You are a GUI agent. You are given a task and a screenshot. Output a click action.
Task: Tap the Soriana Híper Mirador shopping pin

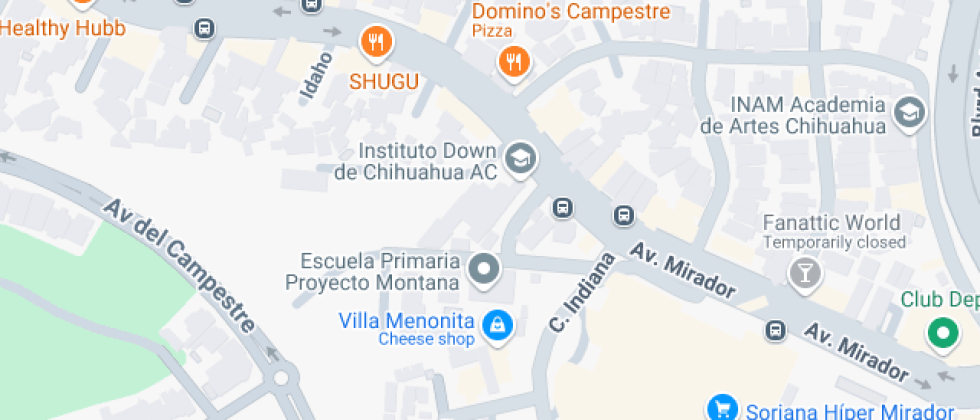coord(721,408)
